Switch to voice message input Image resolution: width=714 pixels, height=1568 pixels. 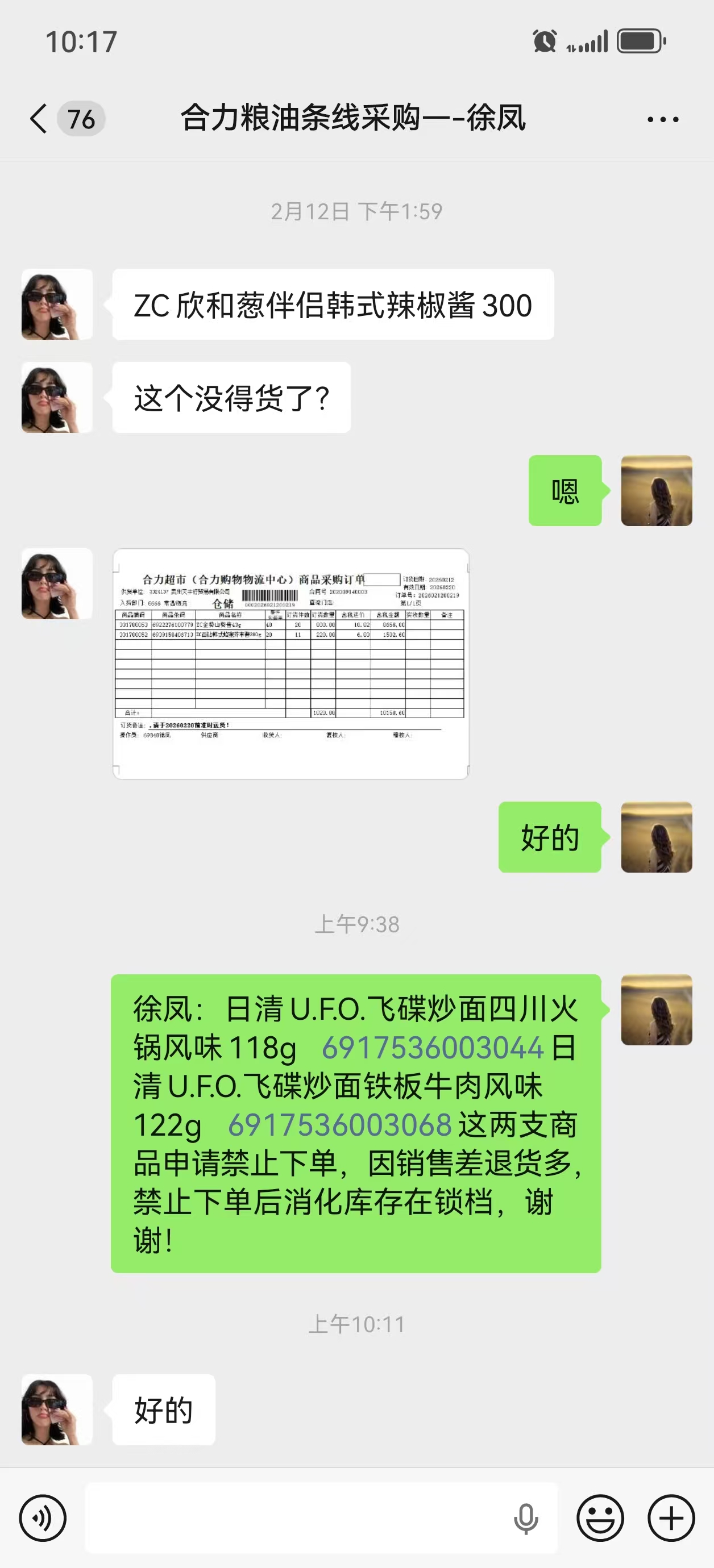click(43, 1517)
